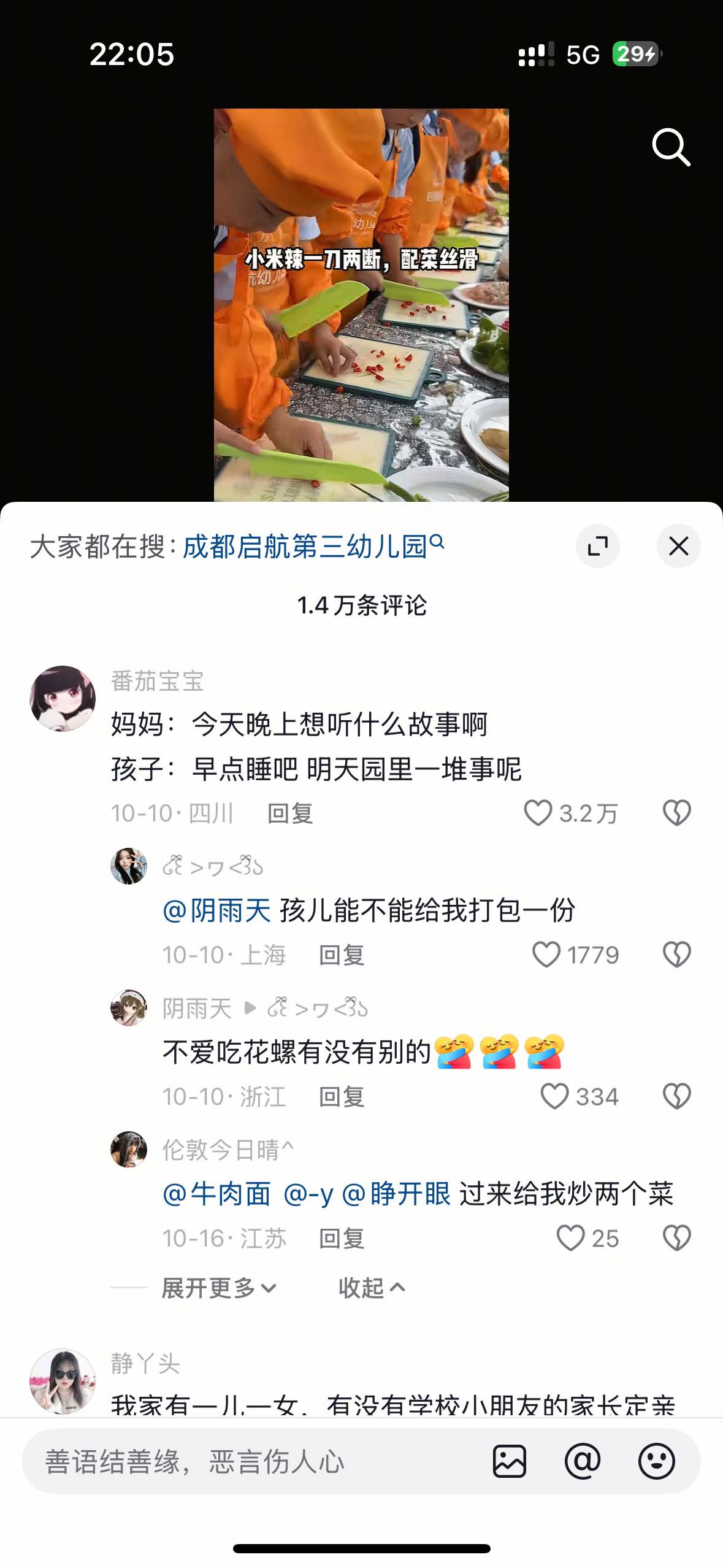723x1568 pixels.
Task: Collapse replies via 收起
Action: point(369,1288)
